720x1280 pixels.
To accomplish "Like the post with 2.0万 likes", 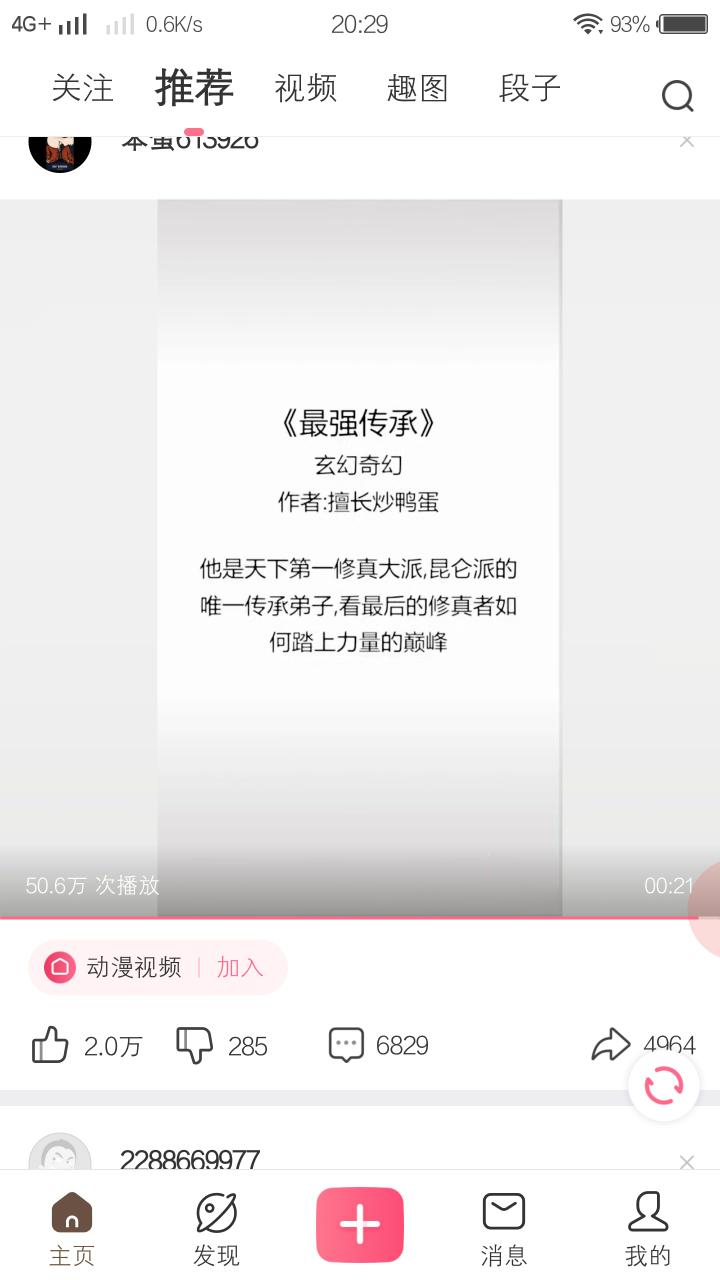I will (51, 1046).
